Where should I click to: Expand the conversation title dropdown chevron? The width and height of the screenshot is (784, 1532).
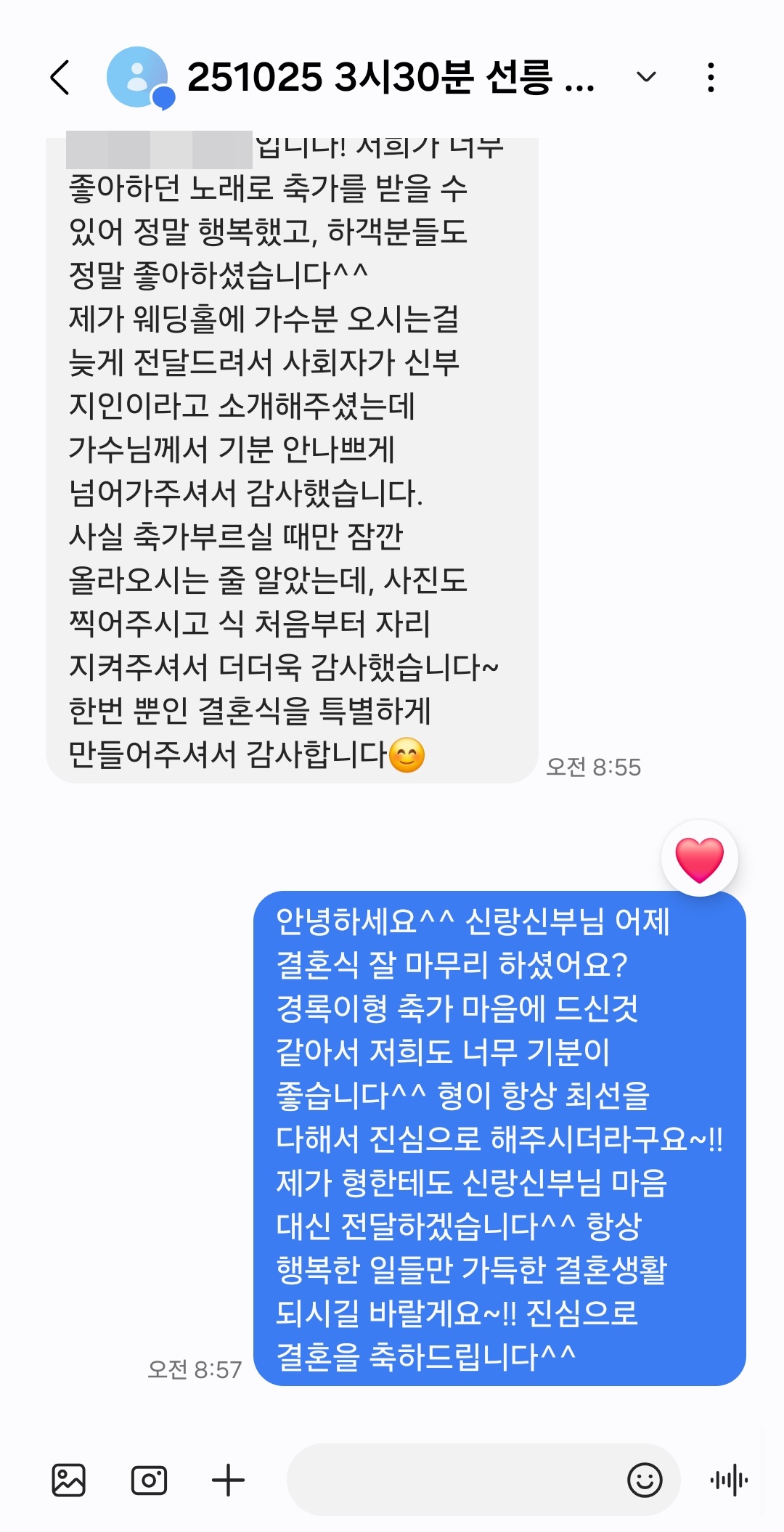(645, 77)
